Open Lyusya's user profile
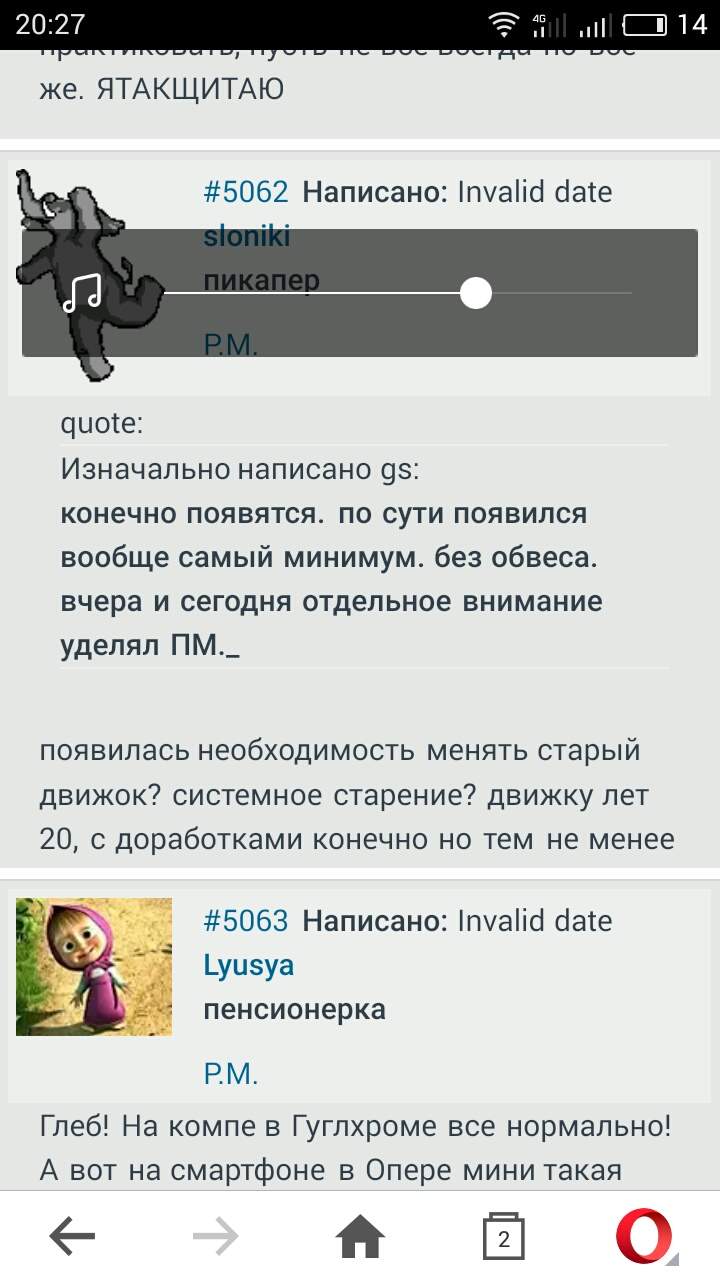Screen dimensions: 720x1280 (x=249, y=965)
